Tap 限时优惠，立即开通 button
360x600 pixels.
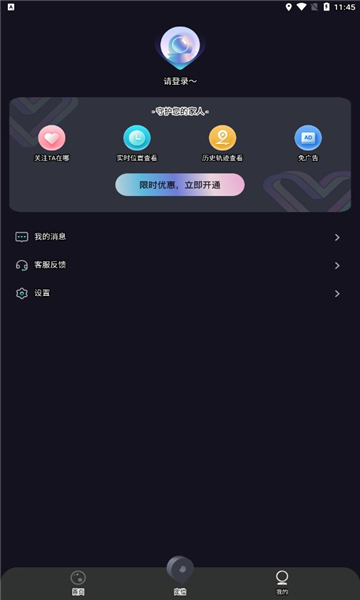click(180, 185)
